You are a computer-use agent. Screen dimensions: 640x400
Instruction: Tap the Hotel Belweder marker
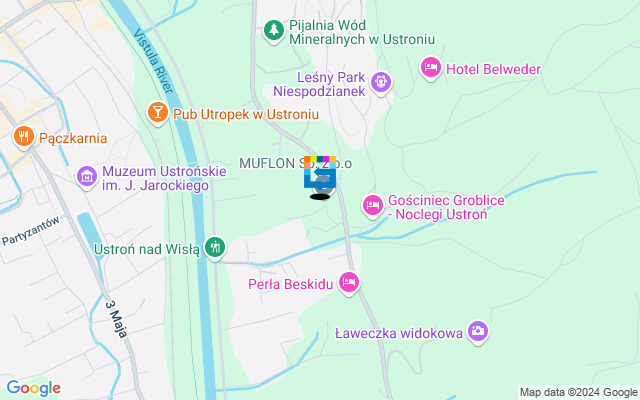(x=430, y=68)
